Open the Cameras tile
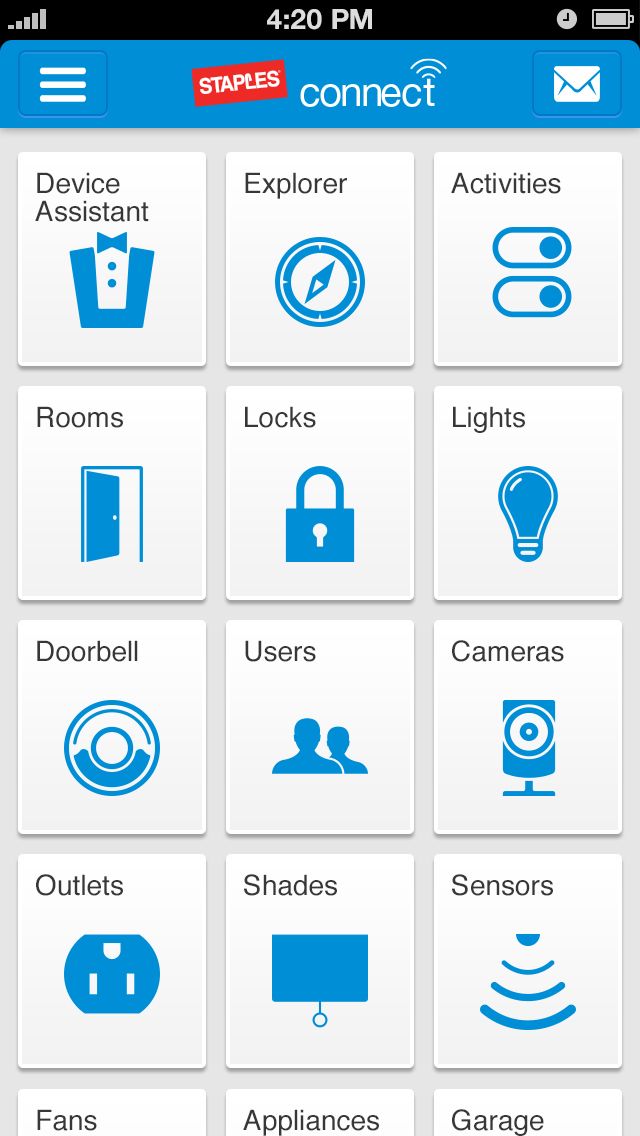The height and width of the screenshot is (1136, 640). click(528, 727)
